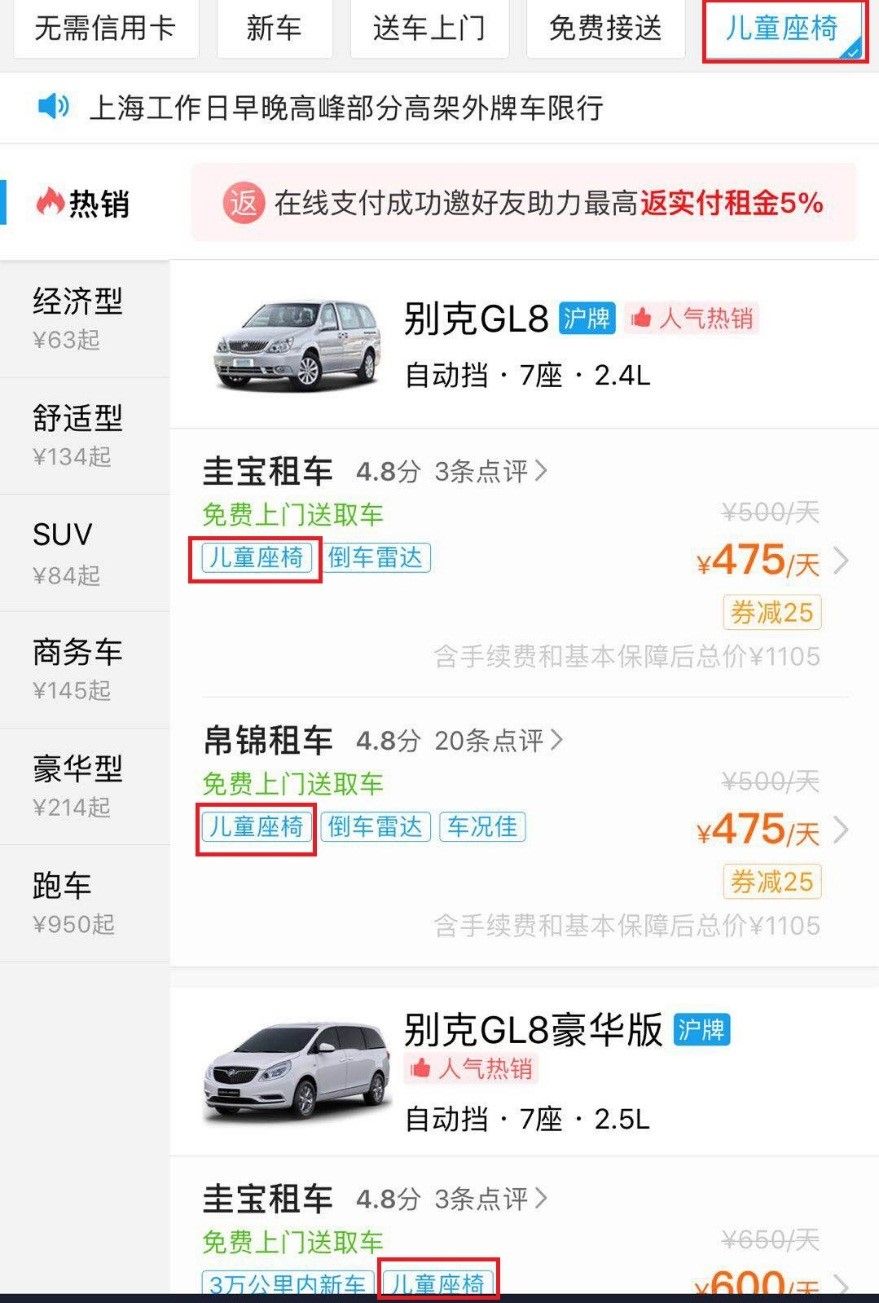
Task: Switch to the 舒适型 category
Action: point(84,435)
